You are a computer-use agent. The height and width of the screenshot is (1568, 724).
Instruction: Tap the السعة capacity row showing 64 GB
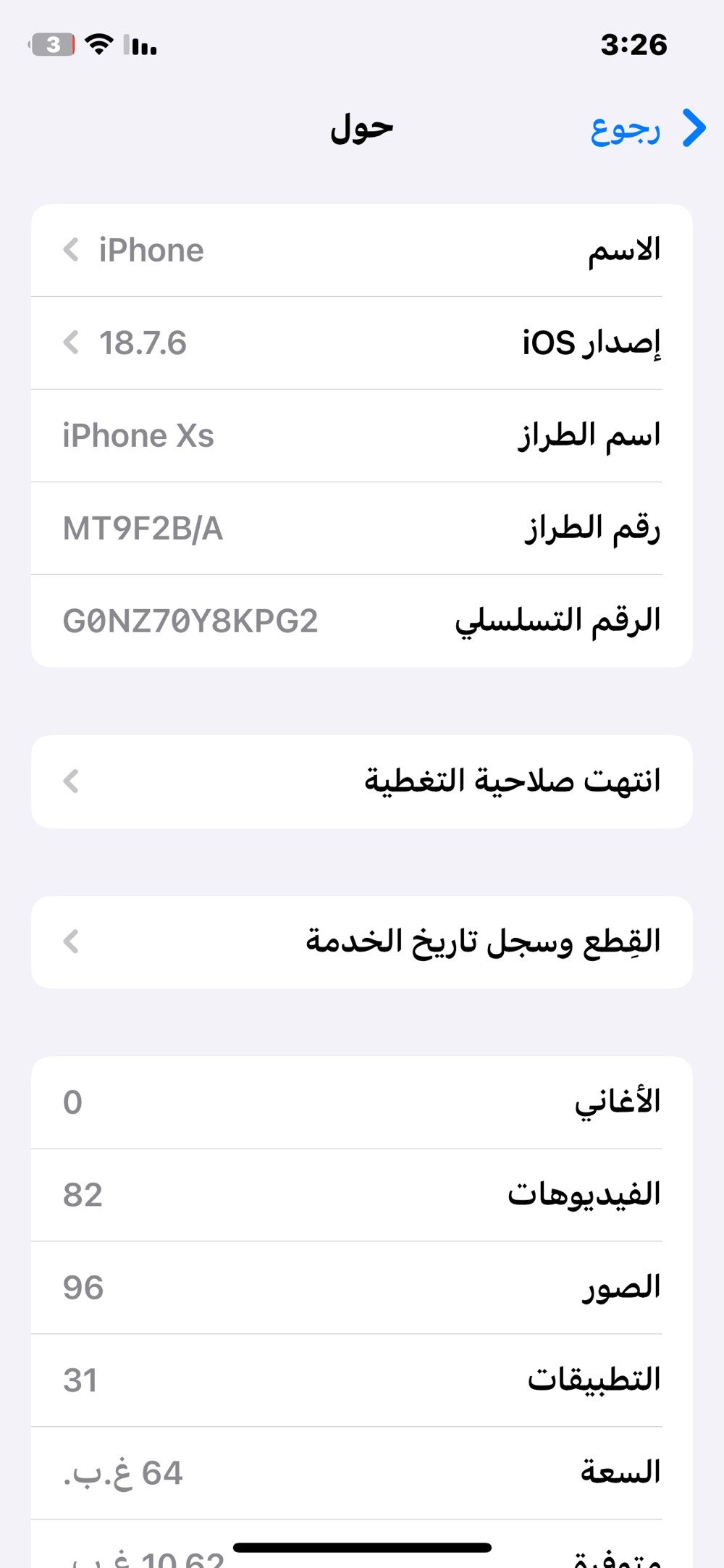(x=362, y=1474)
